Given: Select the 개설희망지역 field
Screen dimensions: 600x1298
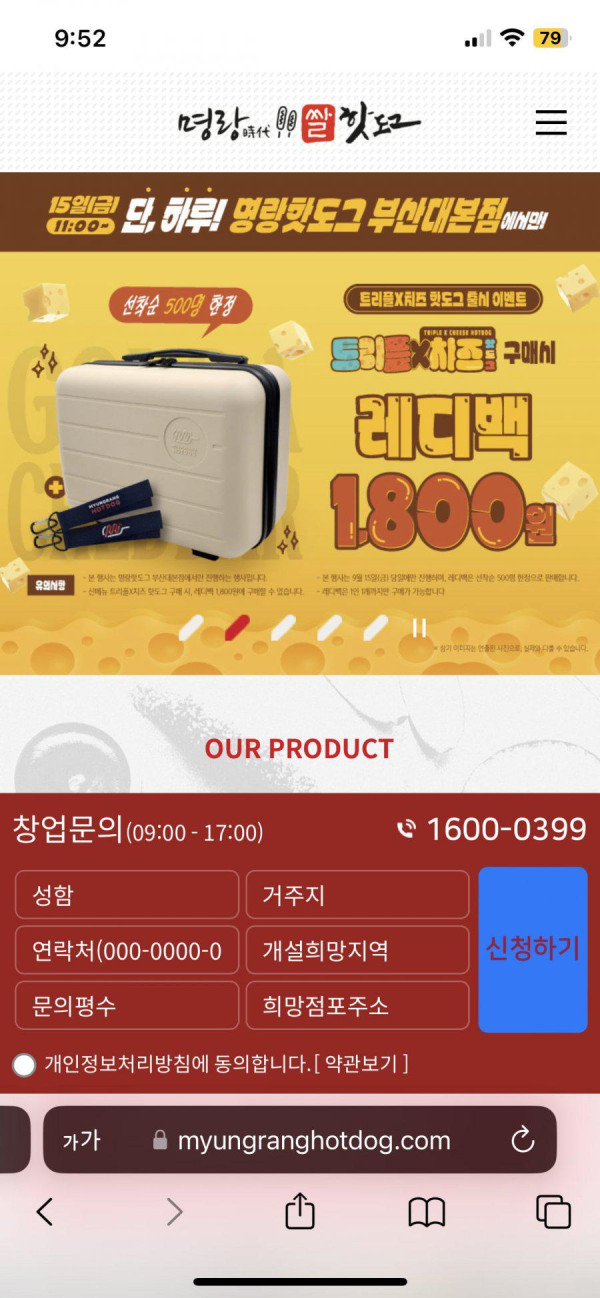Looking at the screenshot, I should pos(357,950).
